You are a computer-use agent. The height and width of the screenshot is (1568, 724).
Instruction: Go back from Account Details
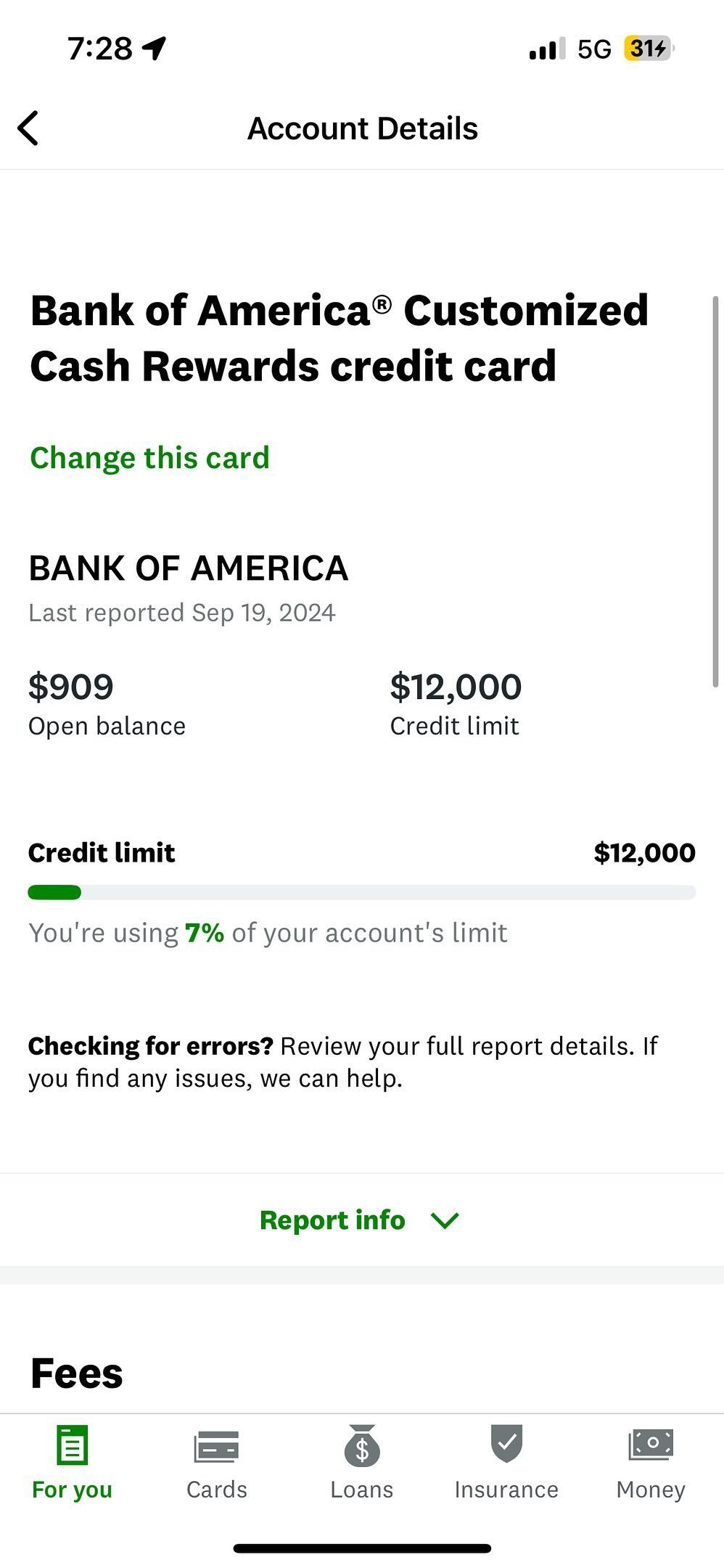28,128
